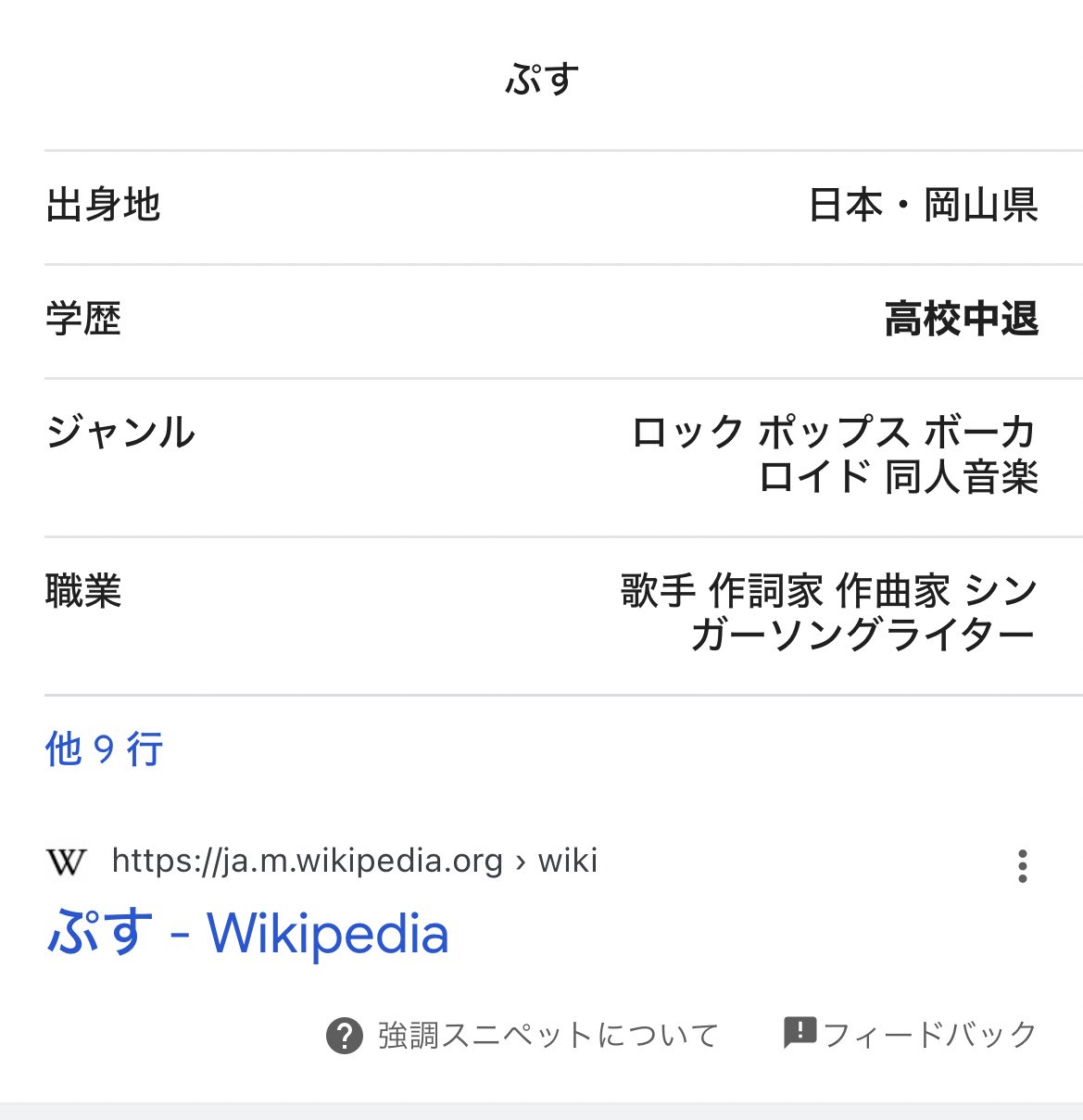Send feedback via フィードバック
Screen dimensions: 1083x1120
[911, 1034]
